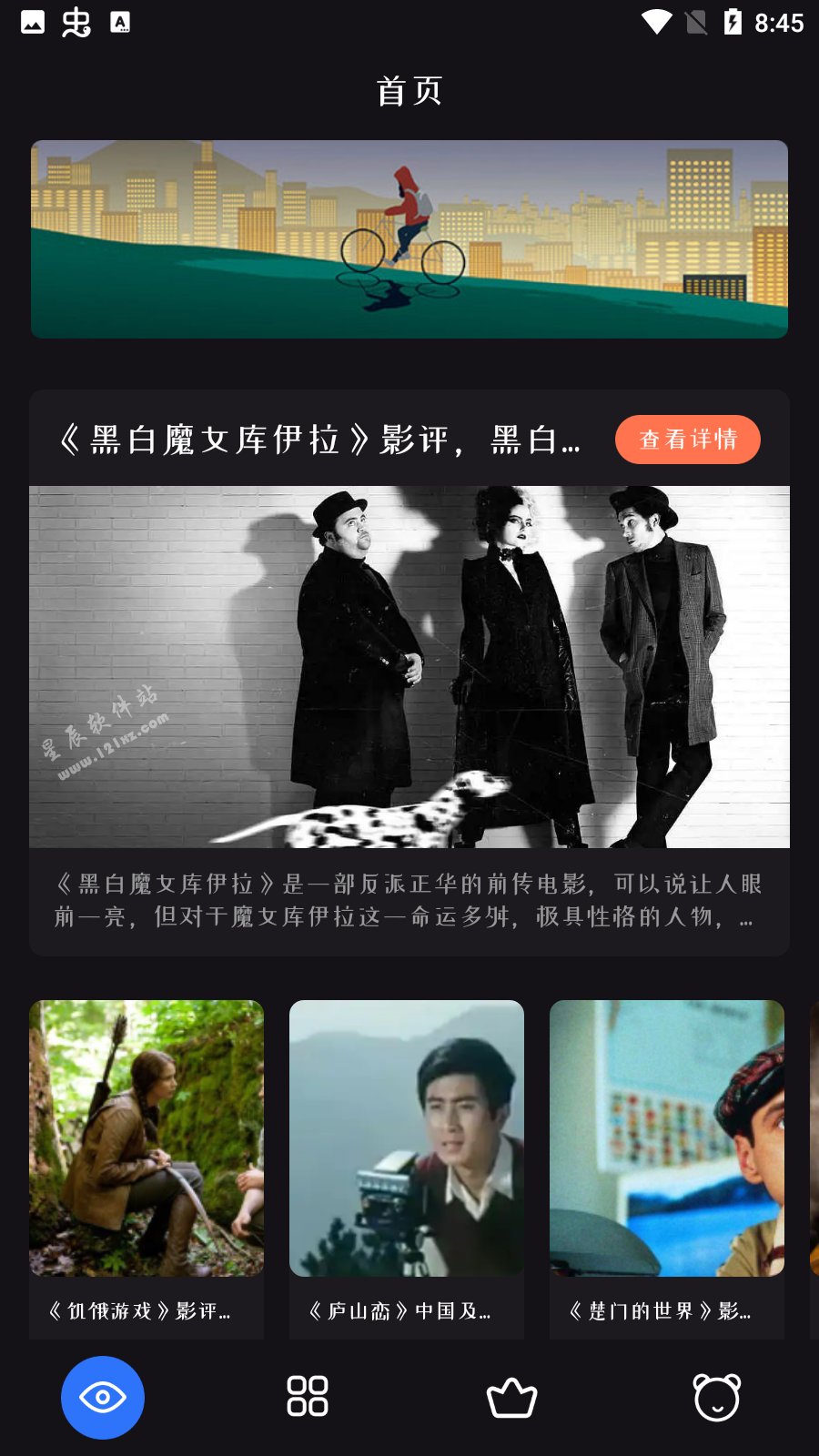Switch to the four-squares category tab
The image size is (819, 1456).
[308, 1397]
